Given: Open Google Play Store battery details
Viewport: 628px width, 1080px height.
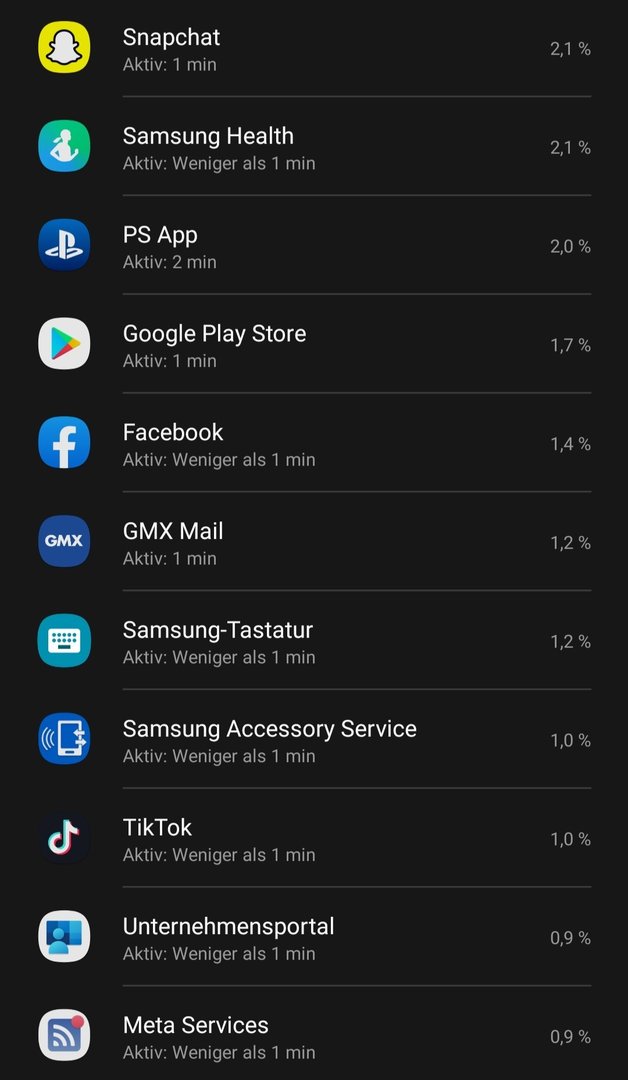Looking at the screenshot, I should point(314,344).
